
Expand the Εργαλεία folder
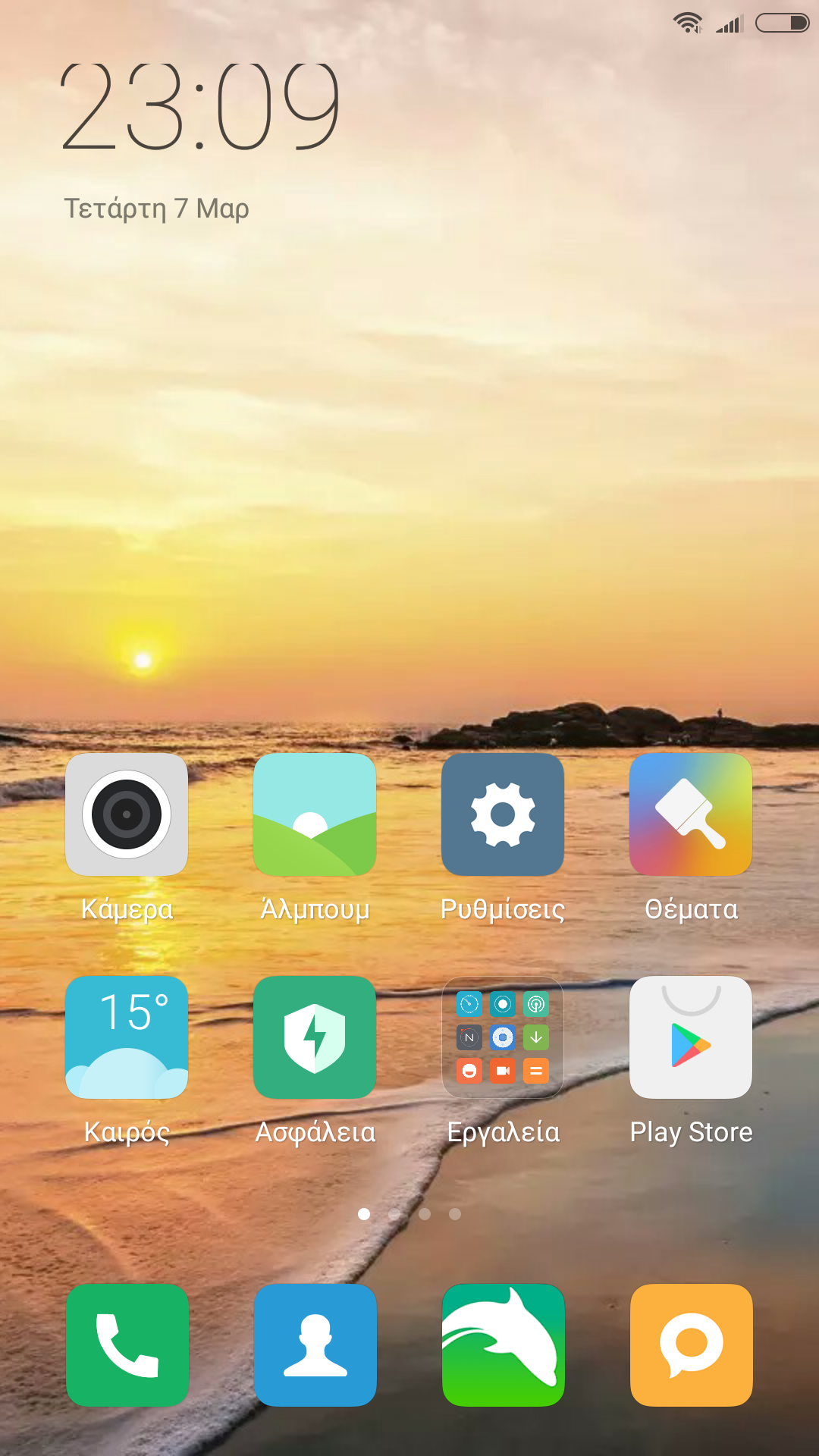503,1037
